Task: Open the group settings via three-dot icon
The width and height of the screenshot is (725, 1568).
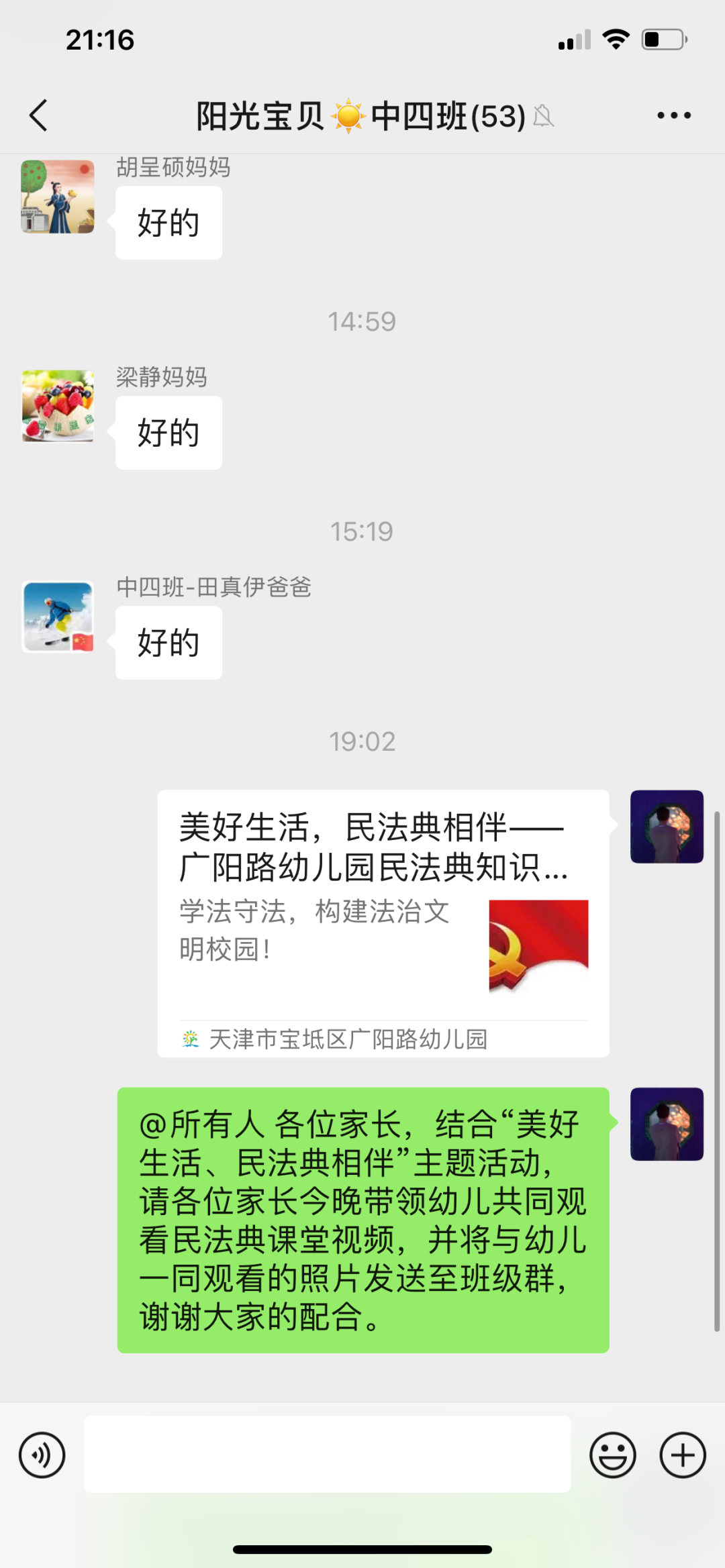Action: pyautogui.click(x=673, y=115)
